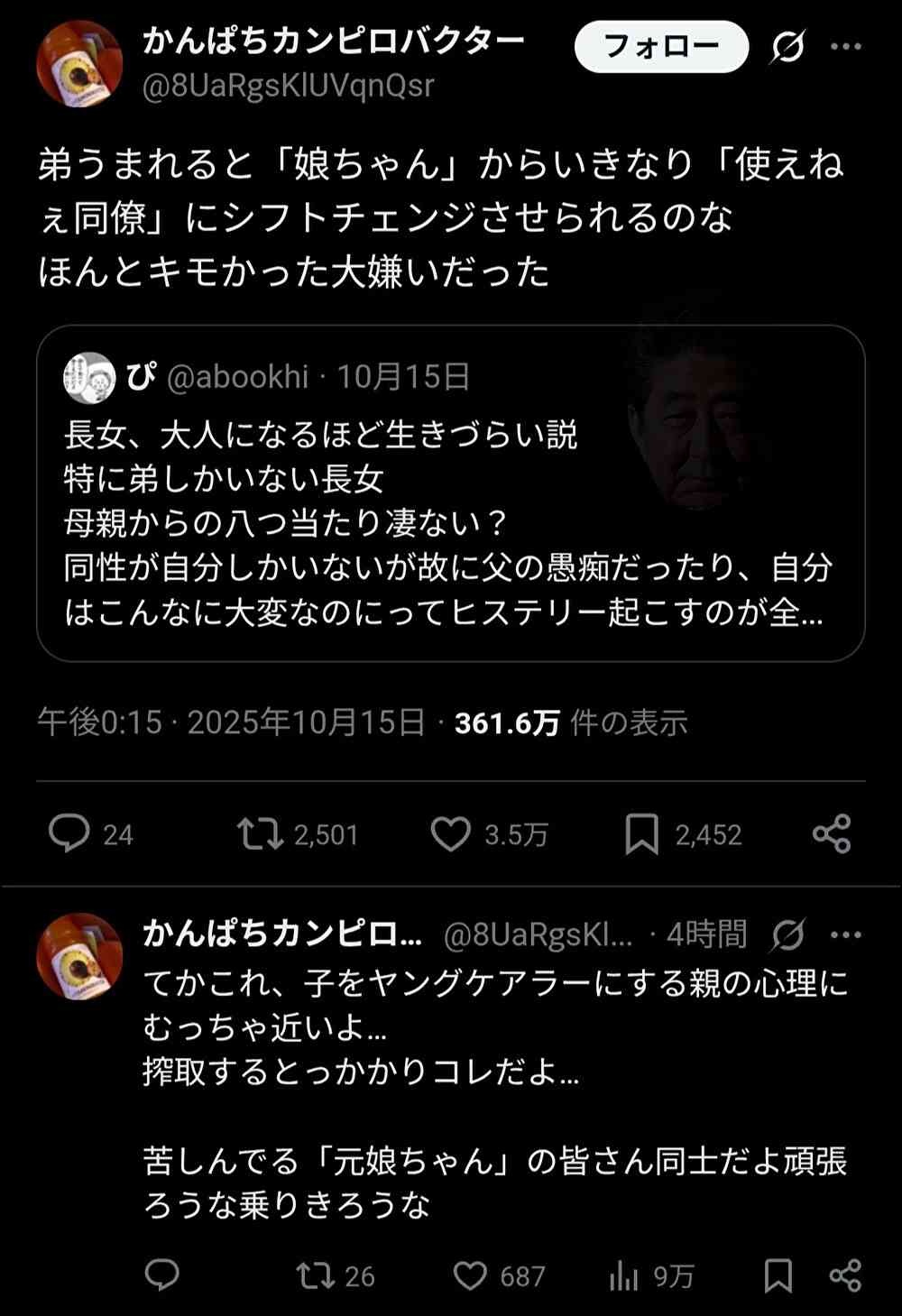Share the main post
Image resolution: width=902 pixels, height=1316 pixels.
(x=832, y=834)
